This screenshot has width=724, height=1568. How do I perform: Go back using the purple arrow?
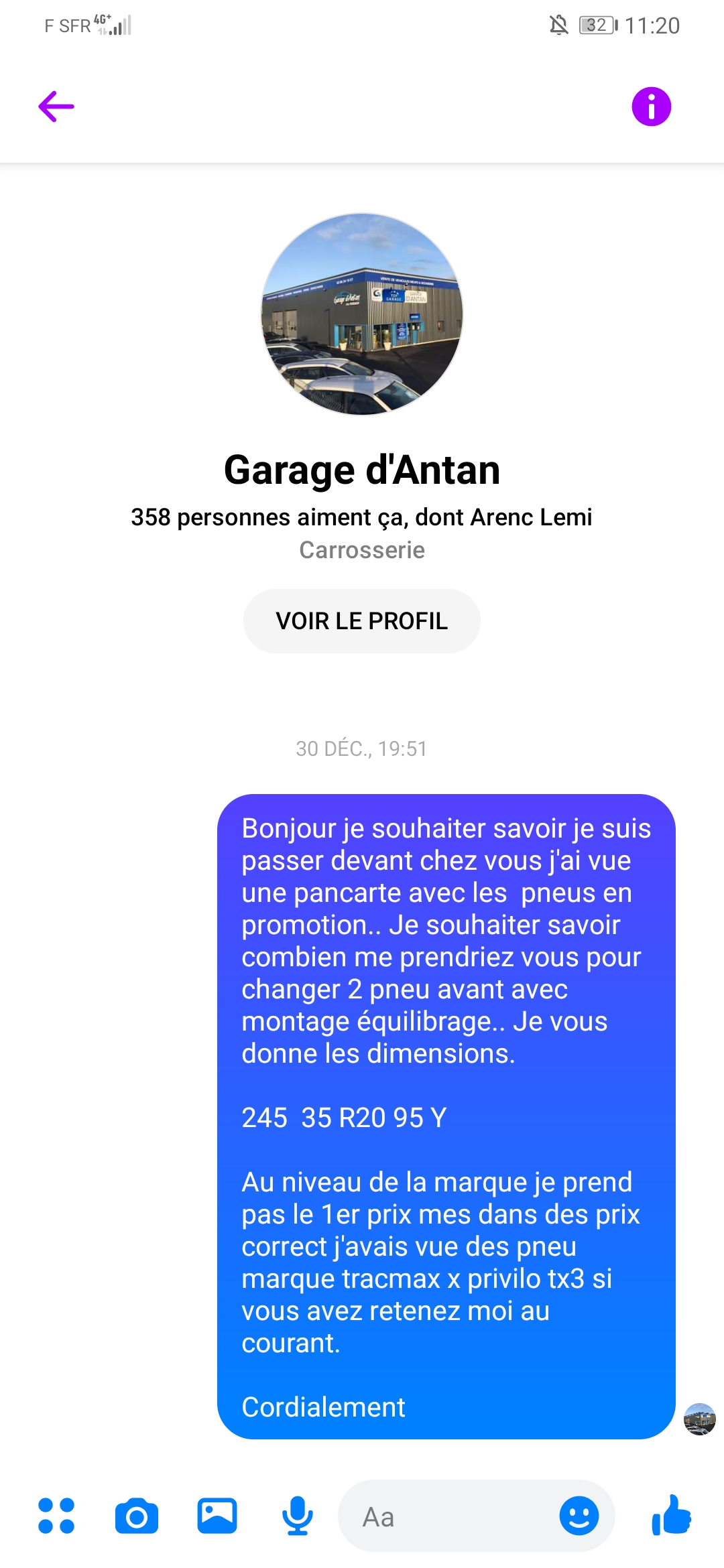[x=56, y=107]
